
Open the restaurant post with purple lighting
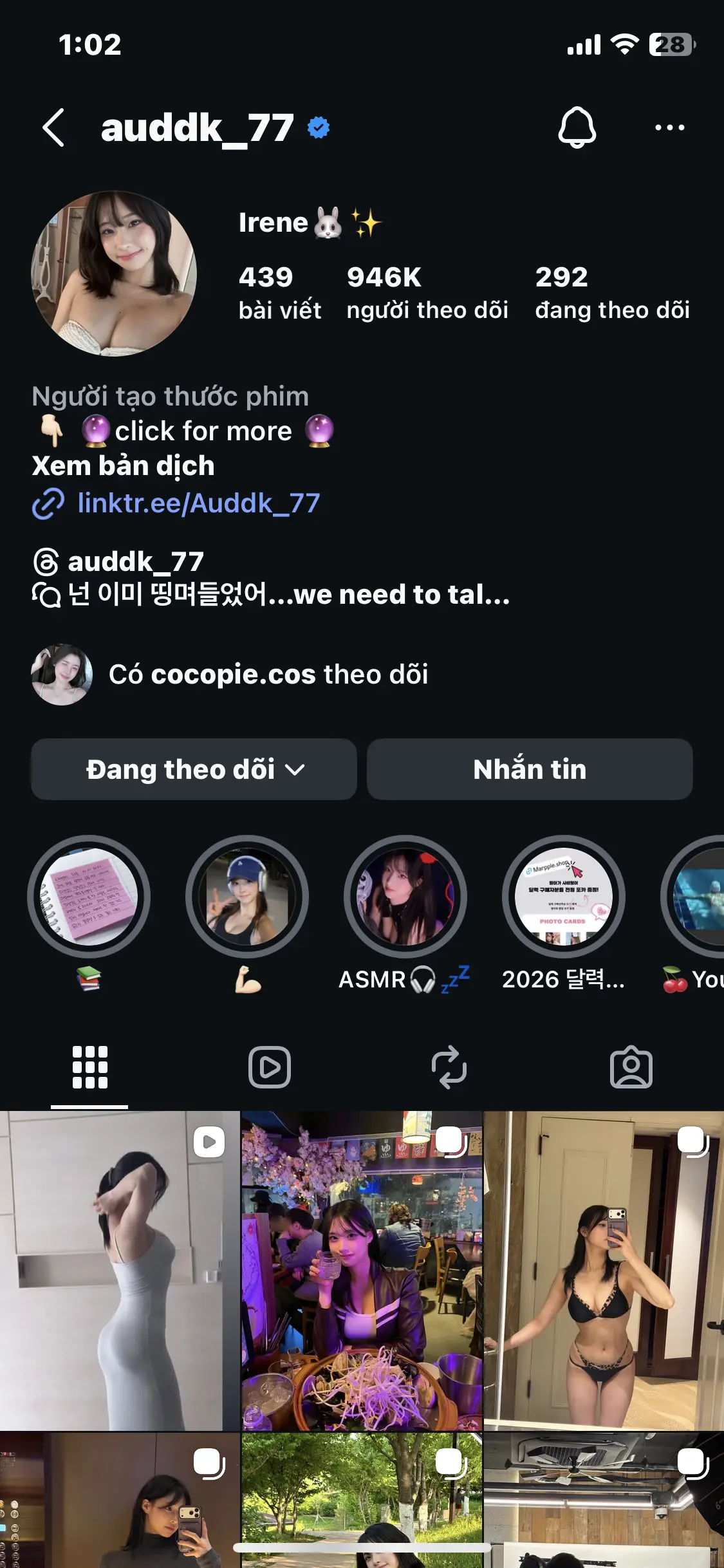(x=362, y=1270)
